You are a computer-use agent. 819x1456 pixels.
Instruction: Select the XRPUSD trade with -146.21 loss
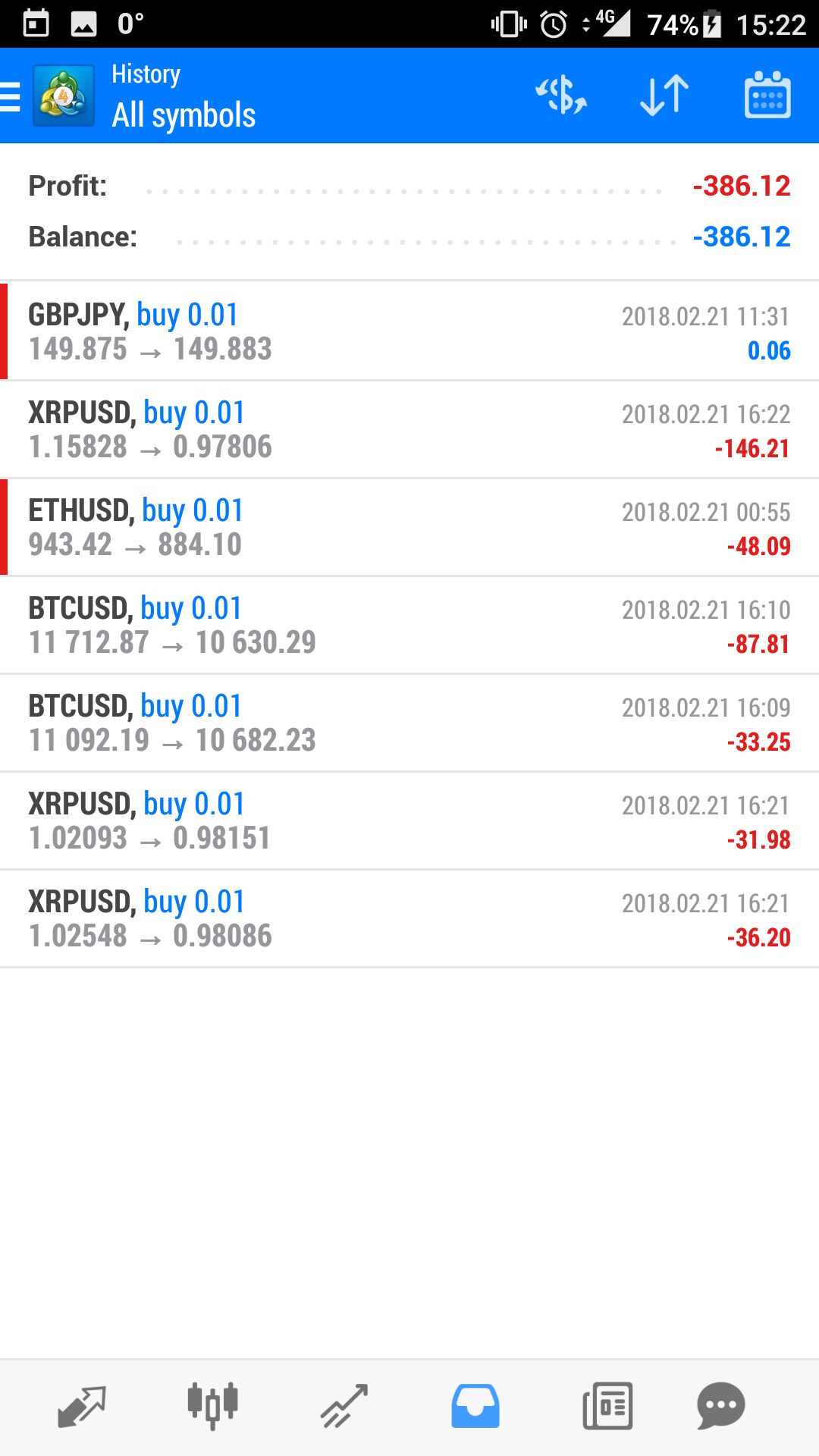pos(409,429)
